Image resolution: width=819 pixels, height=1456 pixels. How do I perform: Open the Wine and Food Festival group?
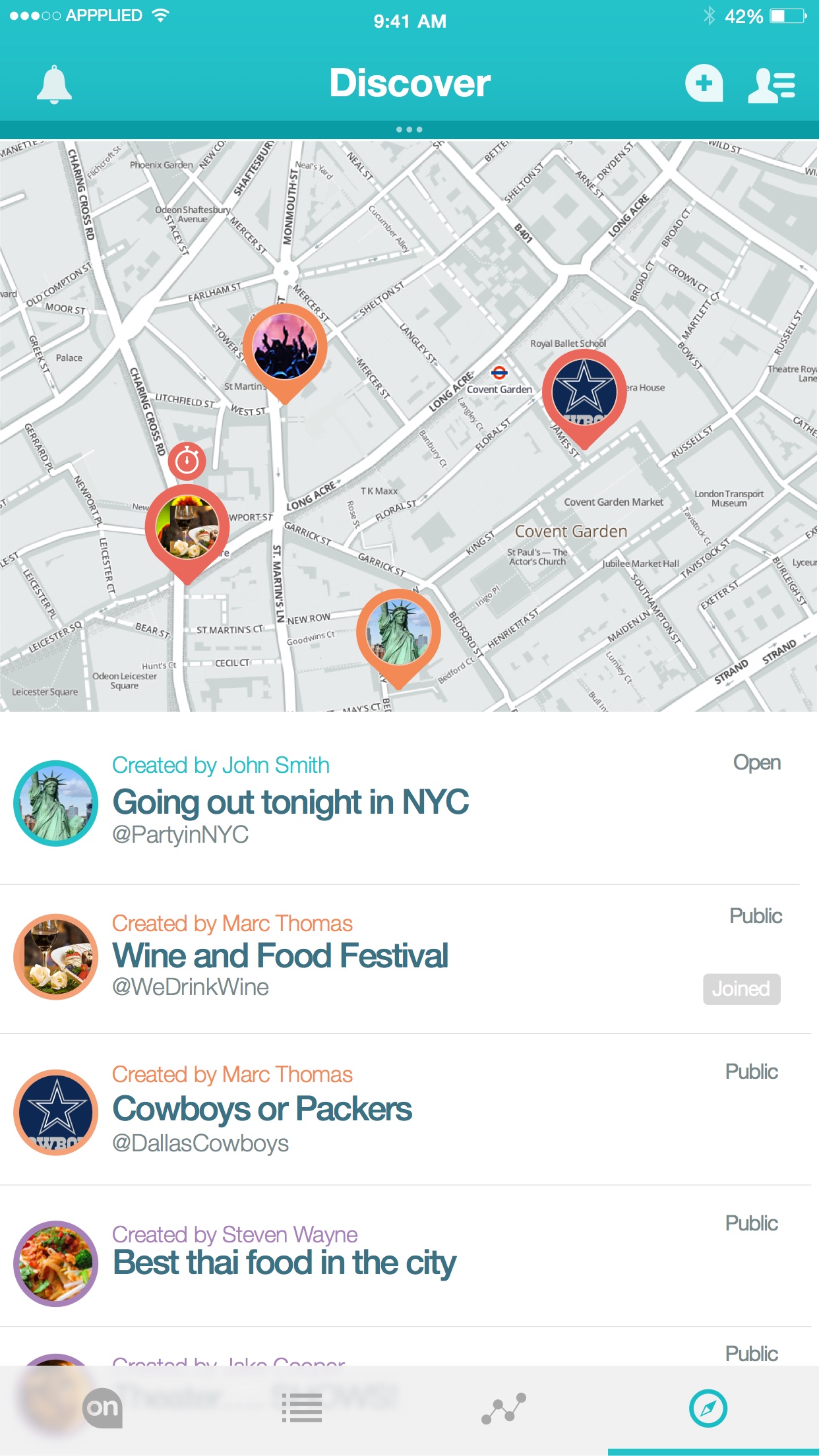coord(280,956)
